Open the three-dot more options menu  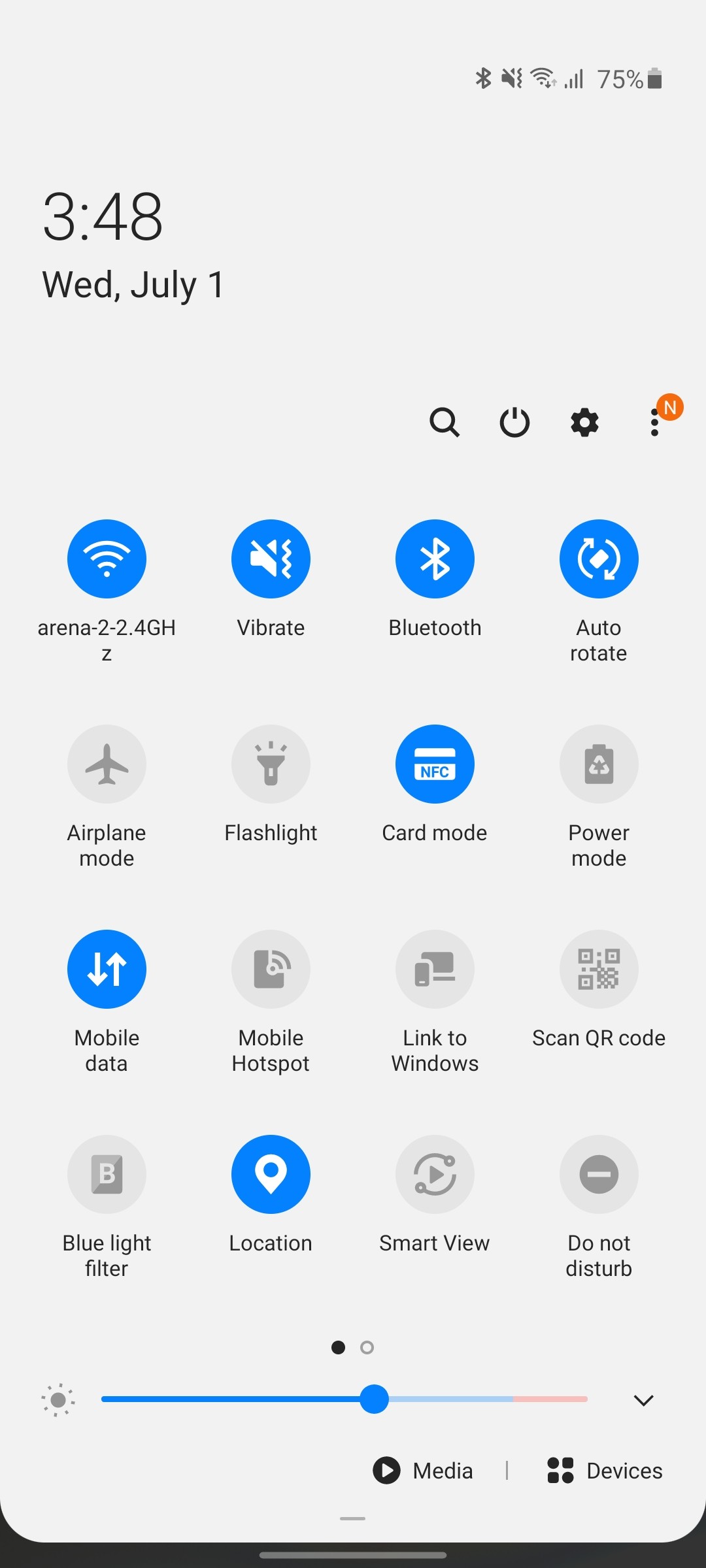click(x=655, y=423)
